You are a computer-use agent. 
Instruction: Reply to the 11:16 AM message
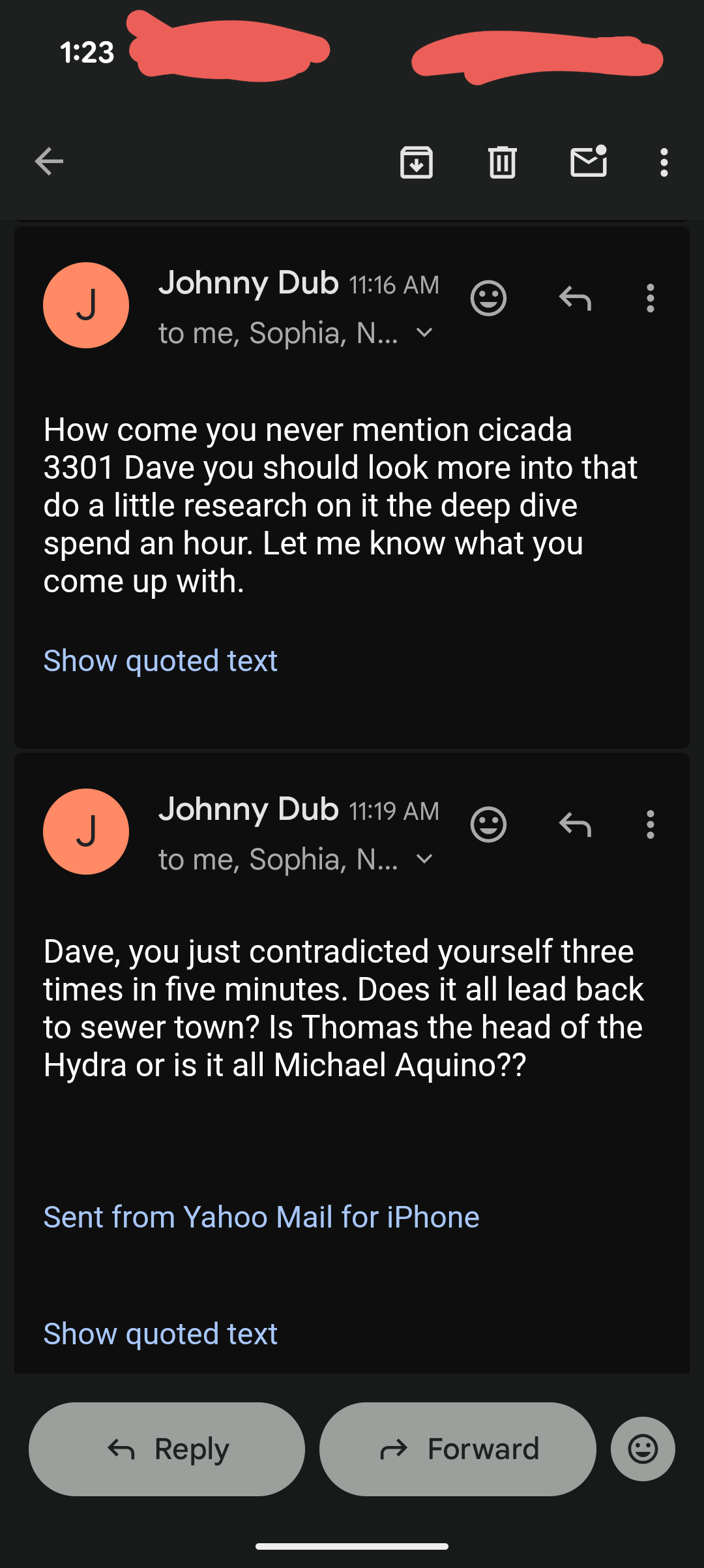[x=575, y=299]
